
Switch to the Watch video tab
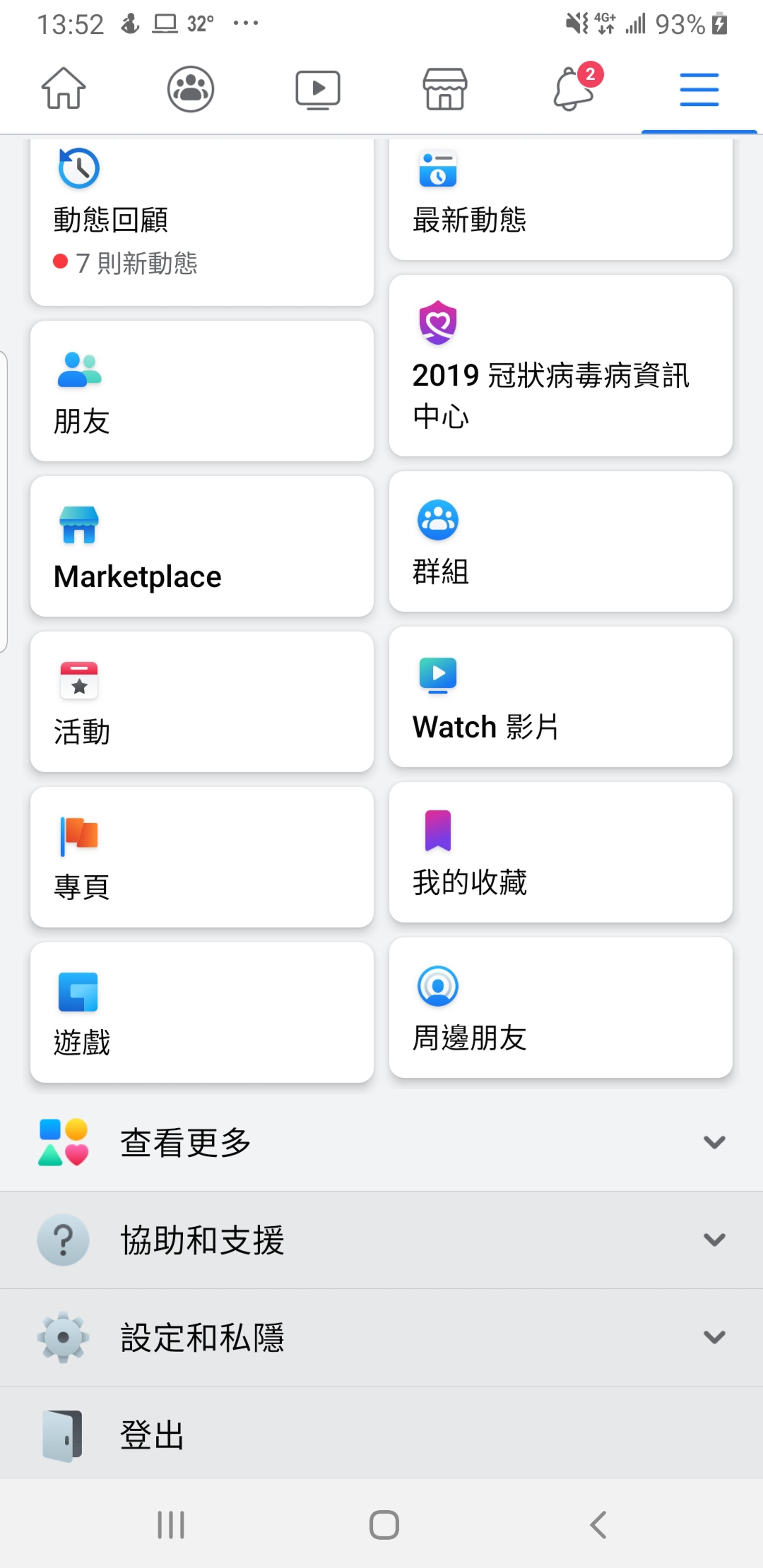pos(317,89)
